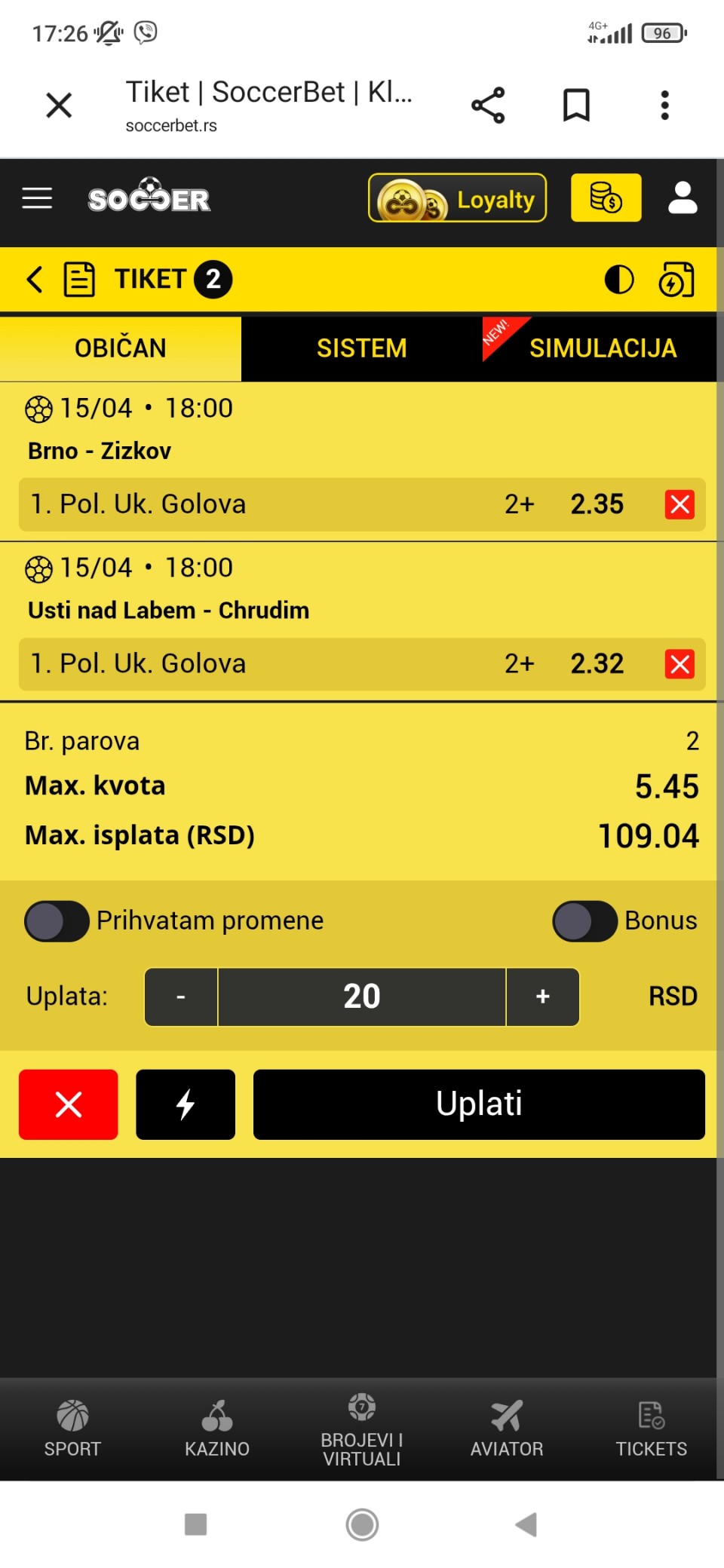
Task: Bookmark this page
Action: click(x=576, y=106)
